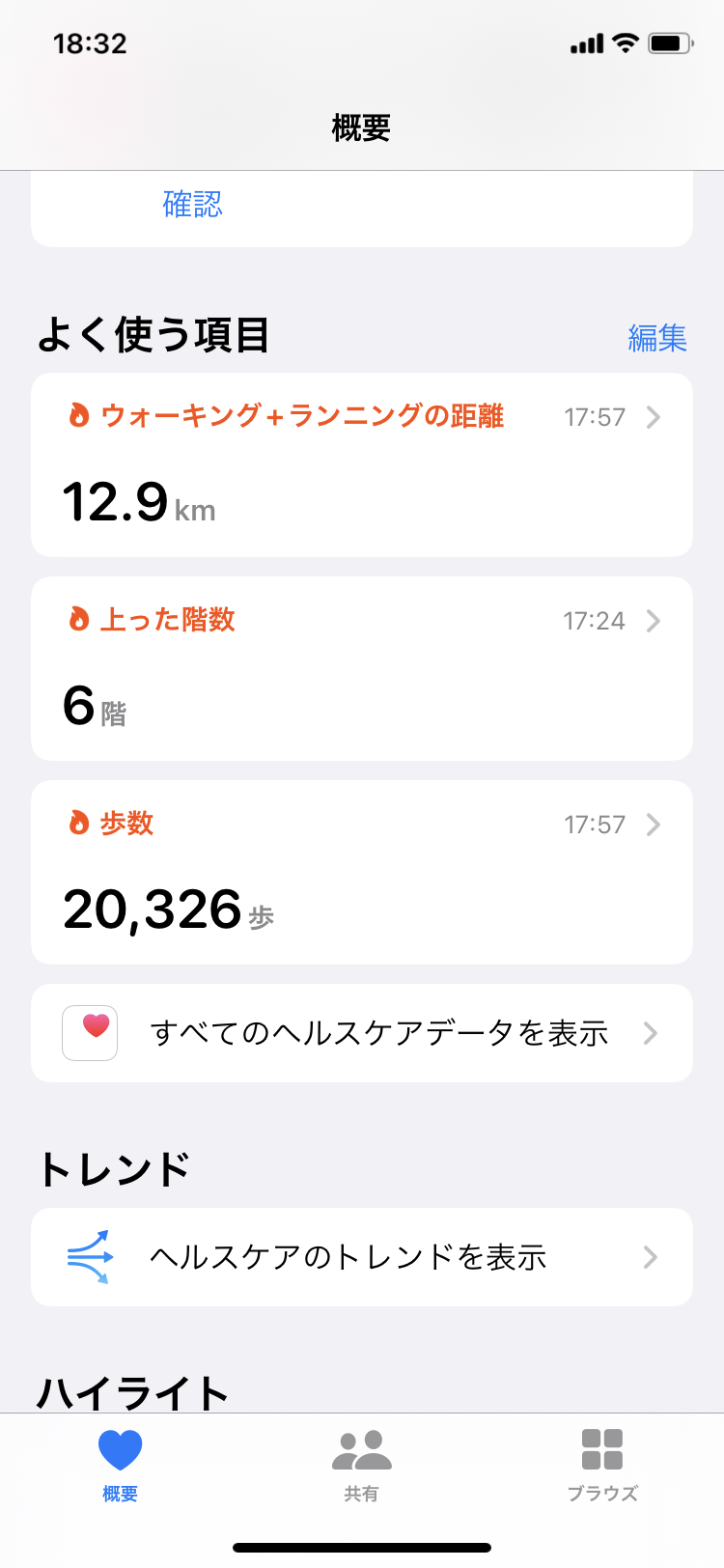Open ウォーキング+ランニングの距離 card
The height and width of the screenshot is (1568, 724).
pyautogui.click(x=362, y=465)
